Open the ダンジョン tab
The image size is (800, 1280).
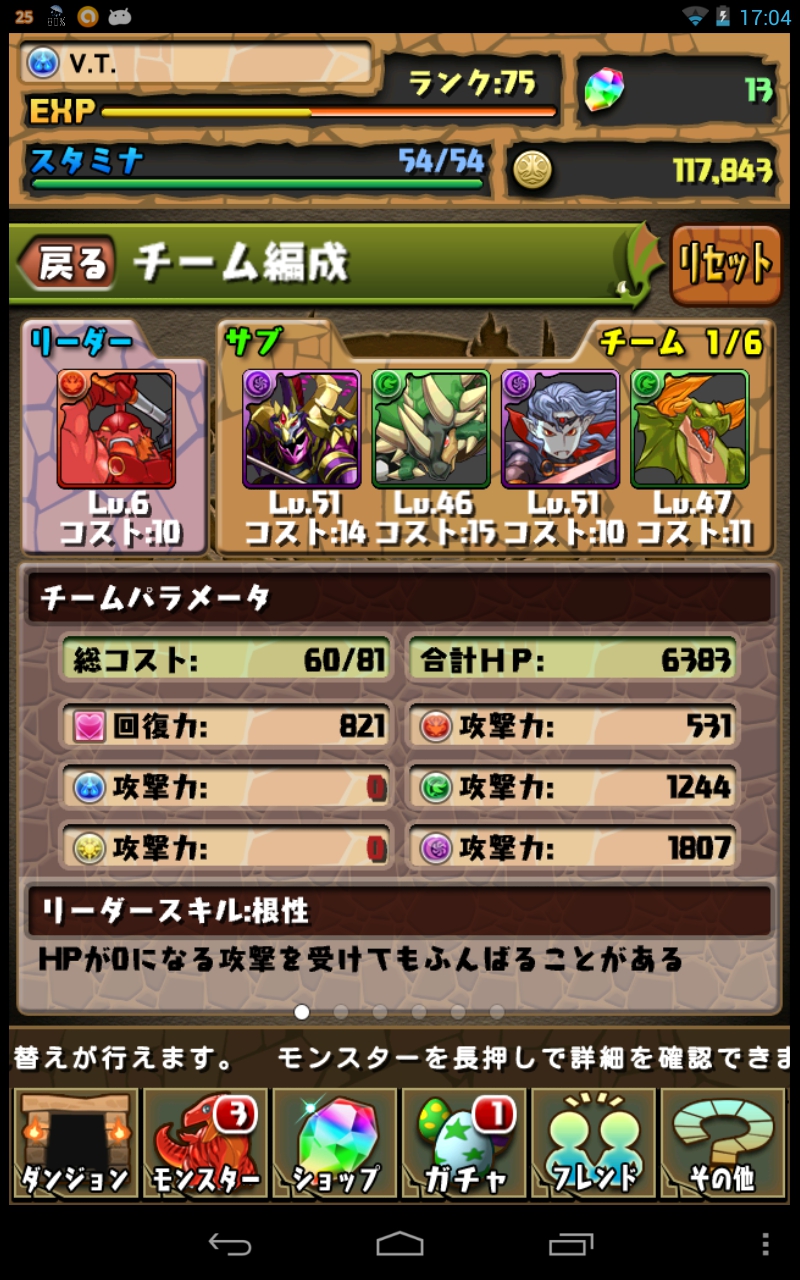tap(76, 1143)
